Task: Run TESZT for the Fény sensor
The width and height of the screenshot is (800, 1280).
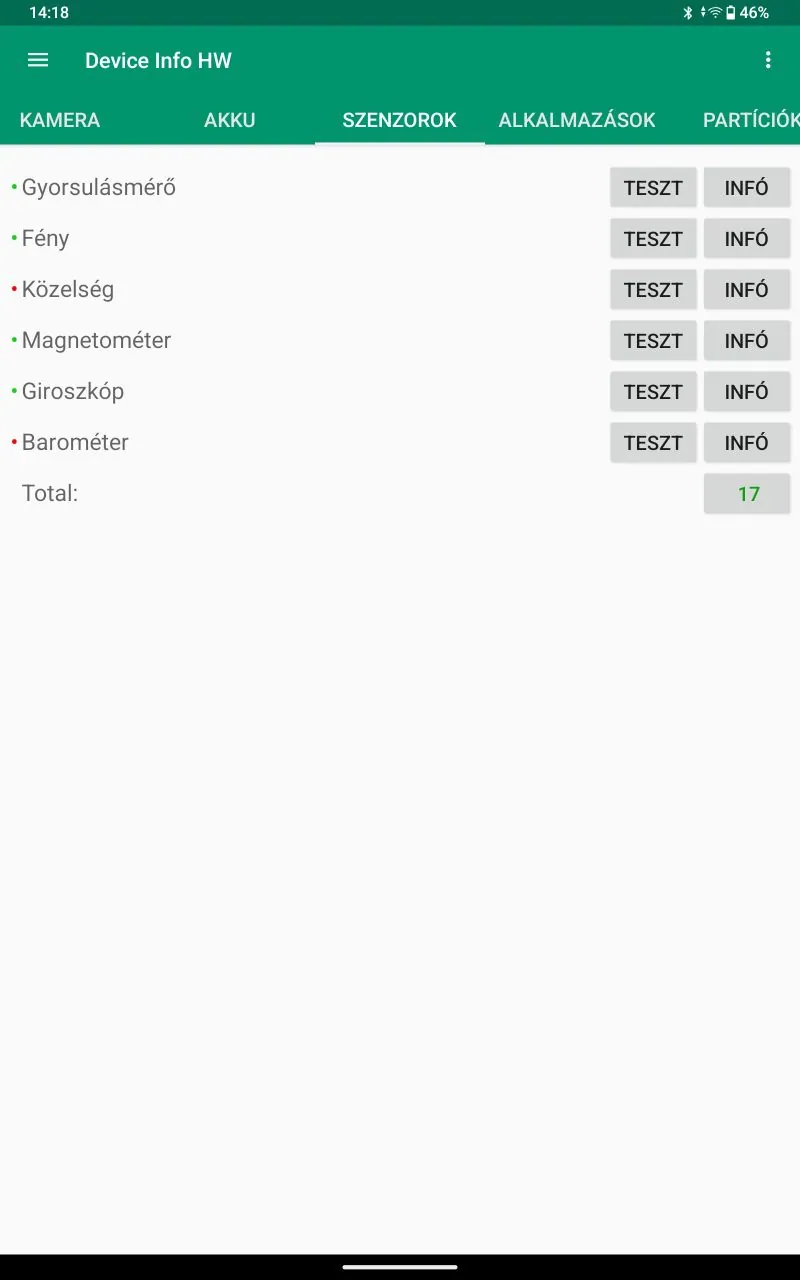Action: (653, 238)
